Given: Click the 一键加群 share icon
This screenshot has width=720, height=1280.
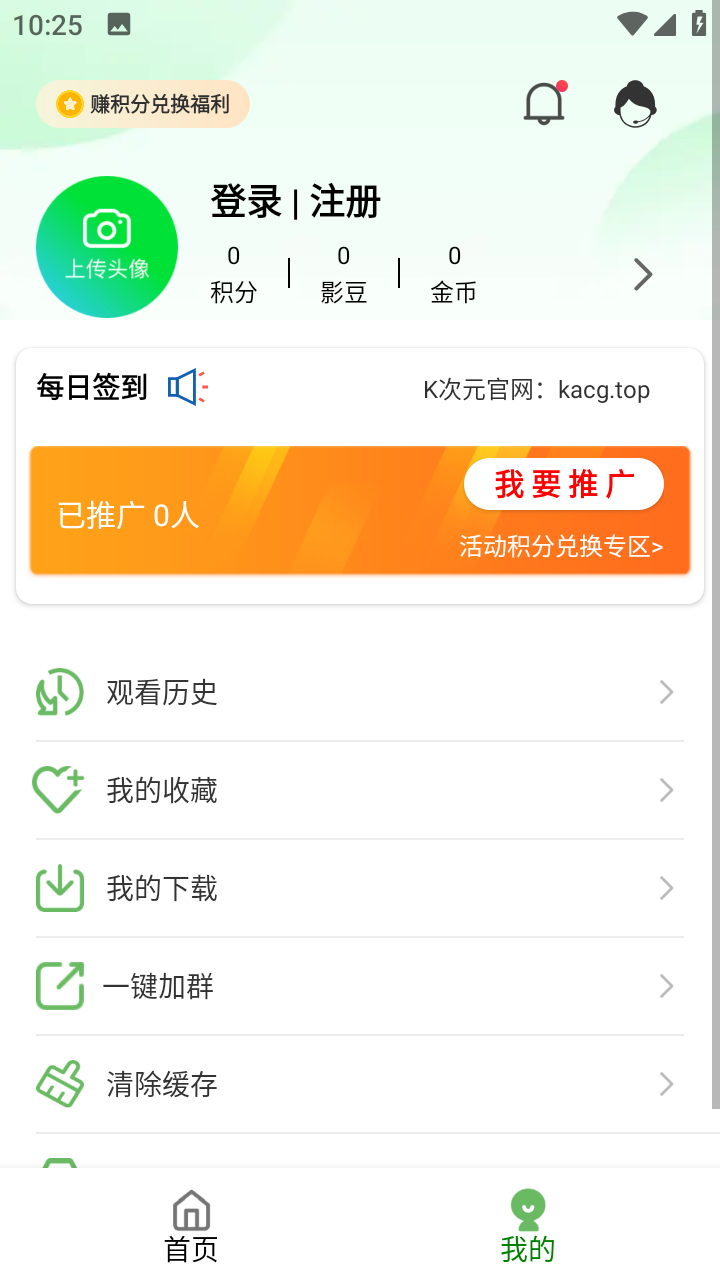Looking at the screenshot, I should pos(59,985).
